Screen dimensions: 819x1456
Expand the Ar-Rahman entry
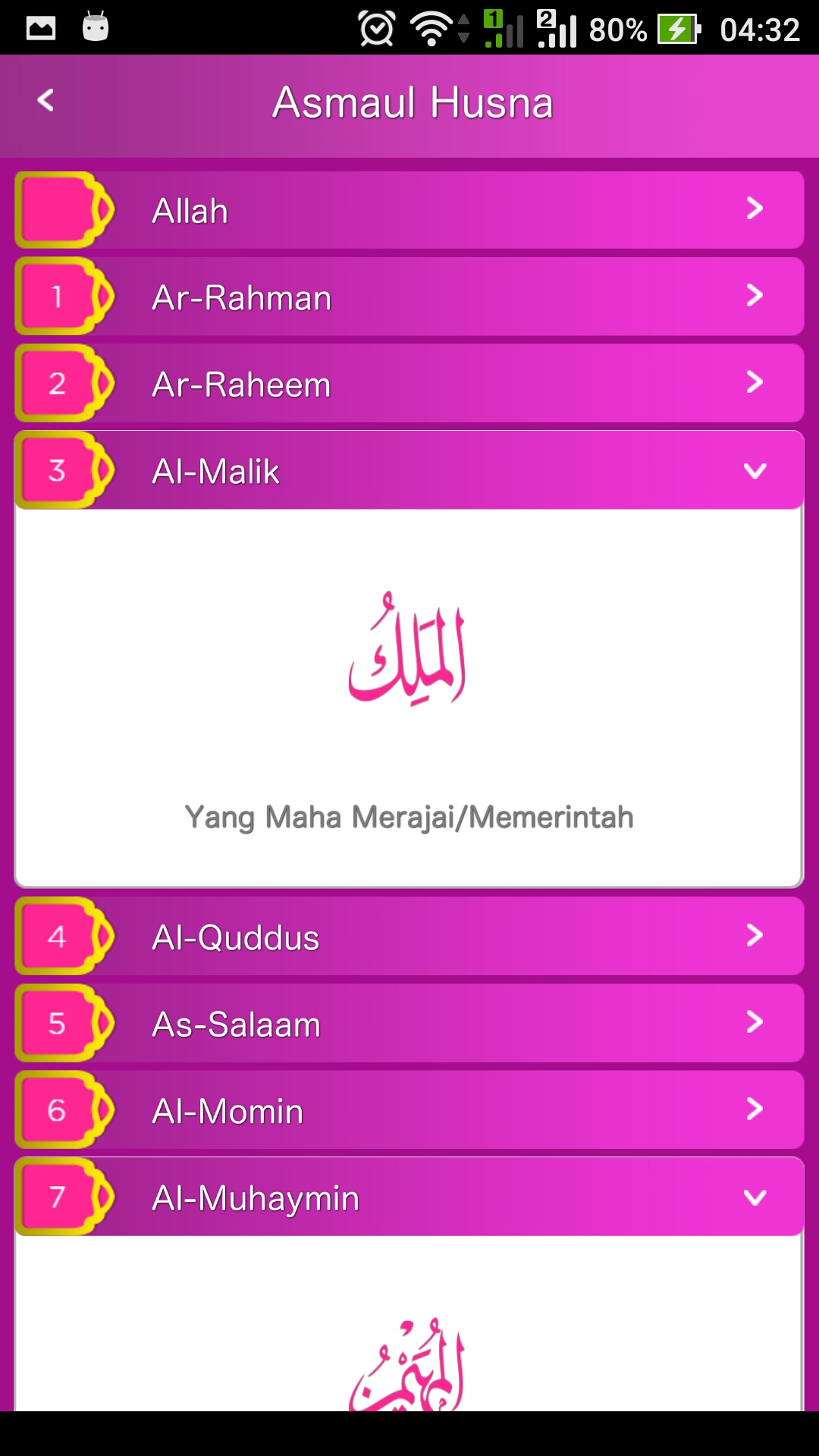point(409,297)
